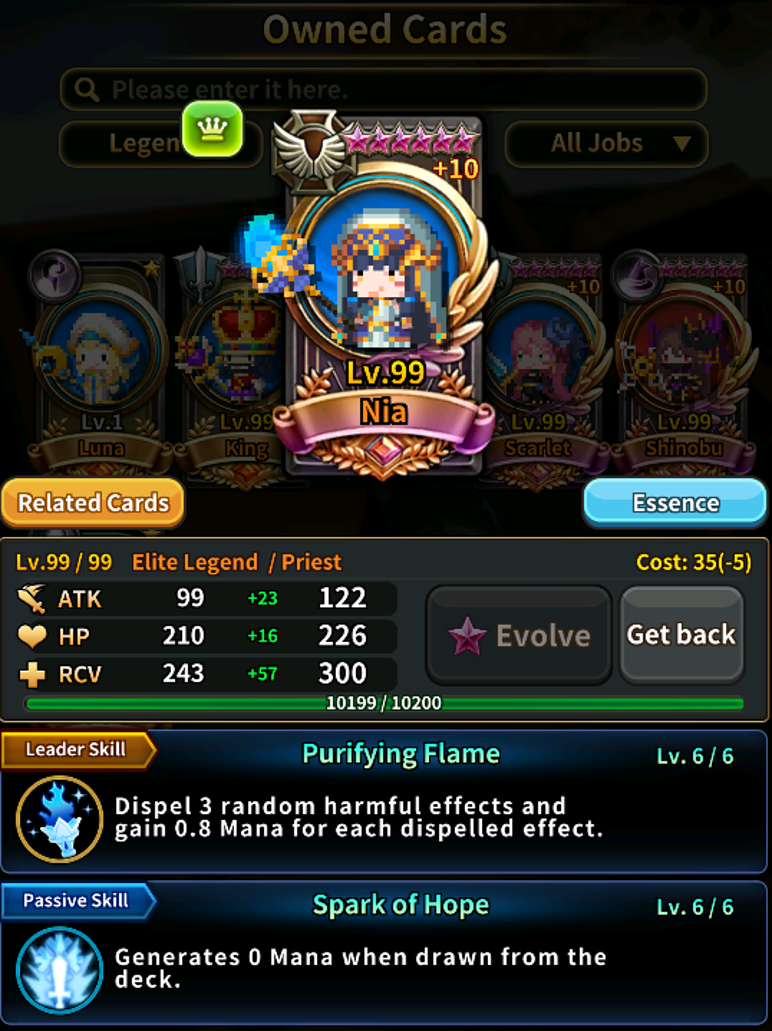Image resolution: width=772 pixels, height=1031 pixels.
Task: Open Related Cards
Action: (93, 503)
